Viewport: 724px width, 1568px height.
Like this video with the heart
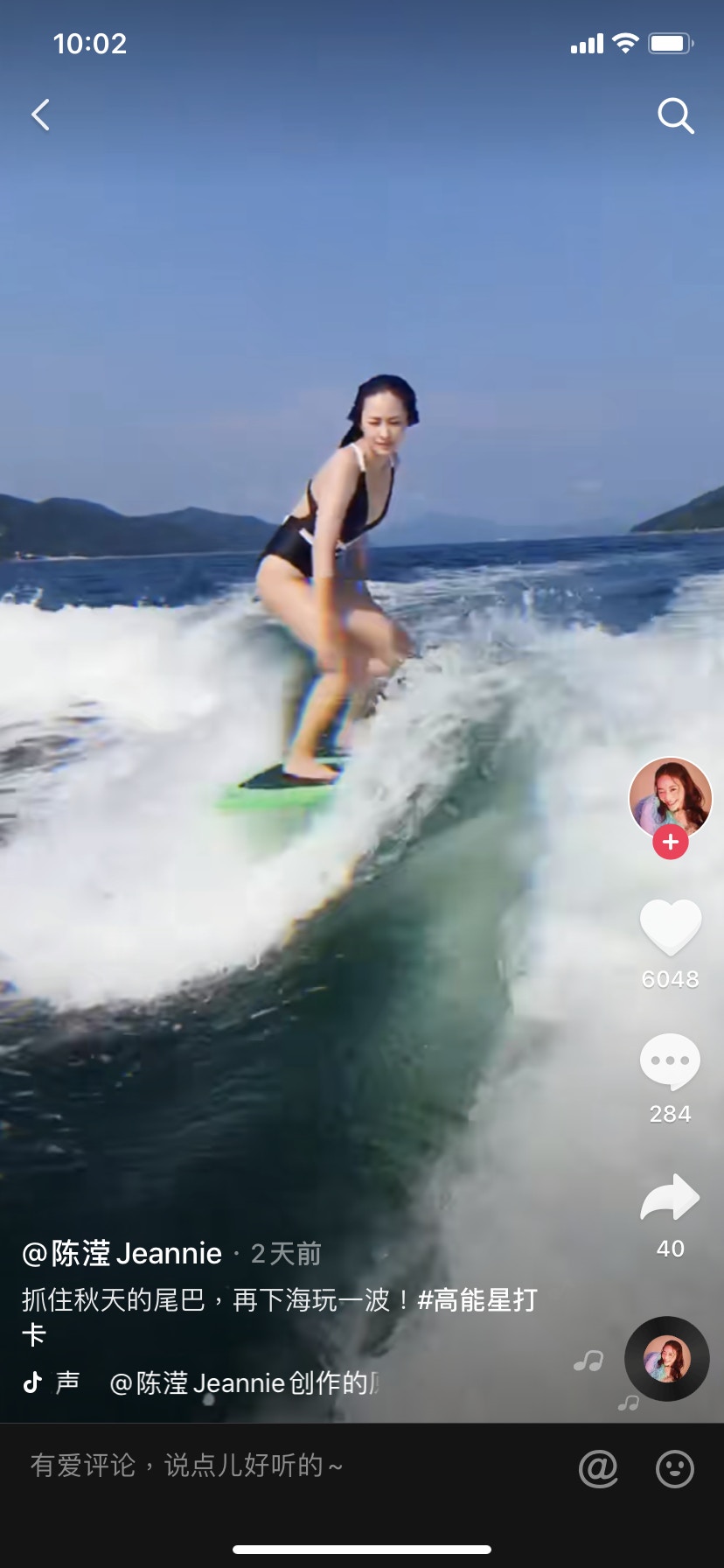click(671, 927)
